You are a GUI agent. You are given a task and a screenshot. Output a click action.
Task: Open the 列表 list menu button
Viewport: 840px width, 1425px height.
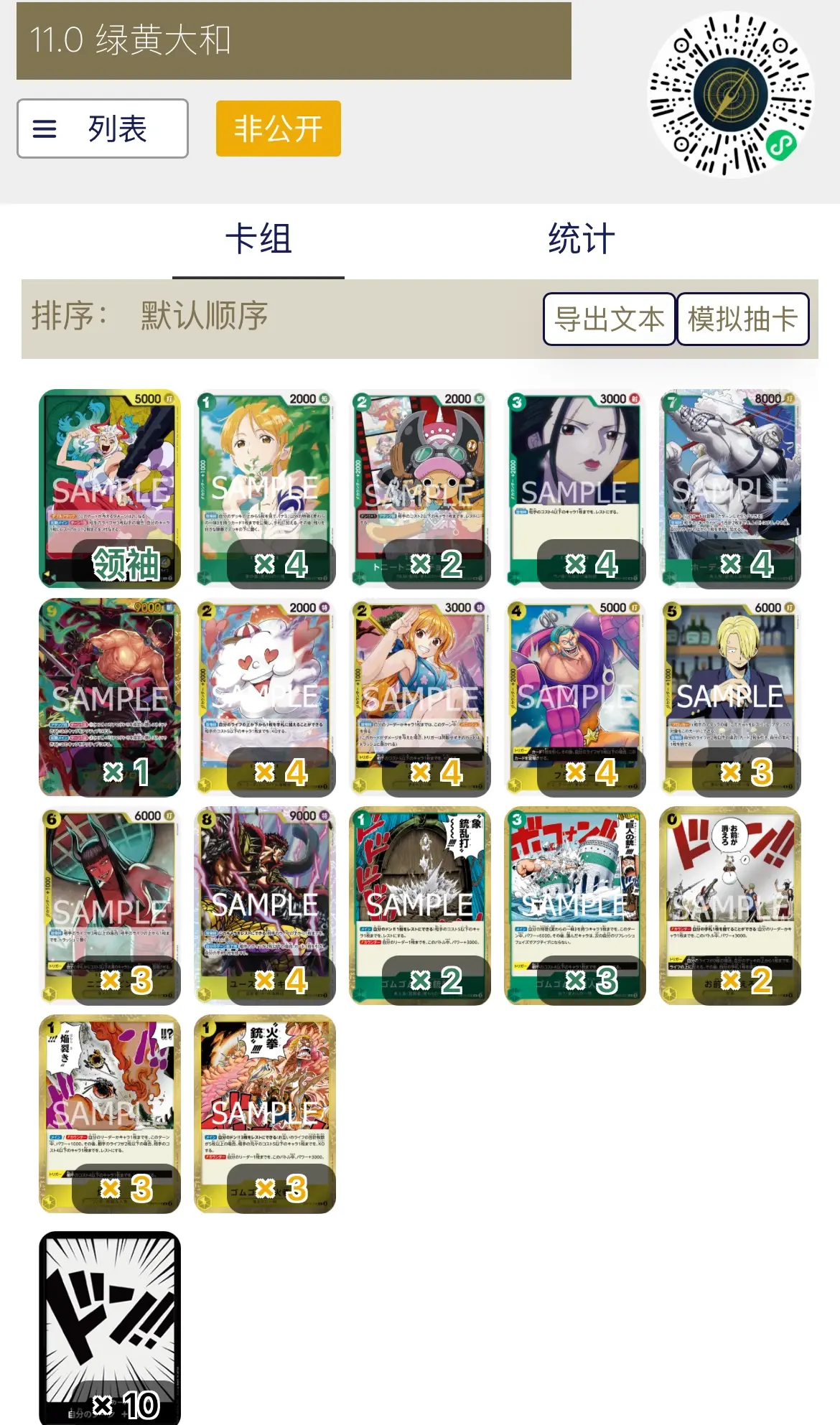tap(103, 129)
